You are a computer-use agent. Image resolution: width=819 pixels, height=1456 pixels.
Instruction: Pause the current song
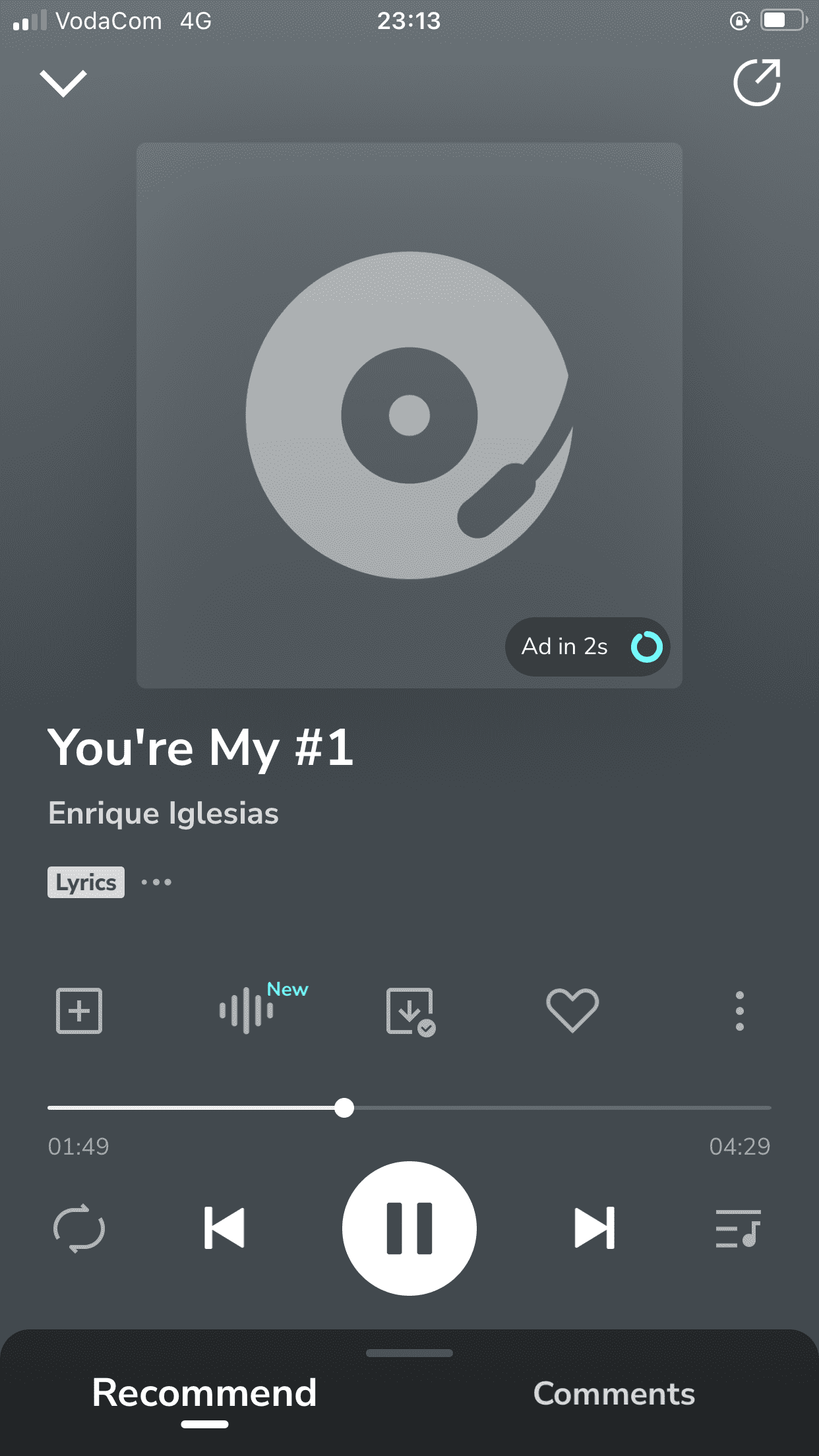click(409, 1228)
